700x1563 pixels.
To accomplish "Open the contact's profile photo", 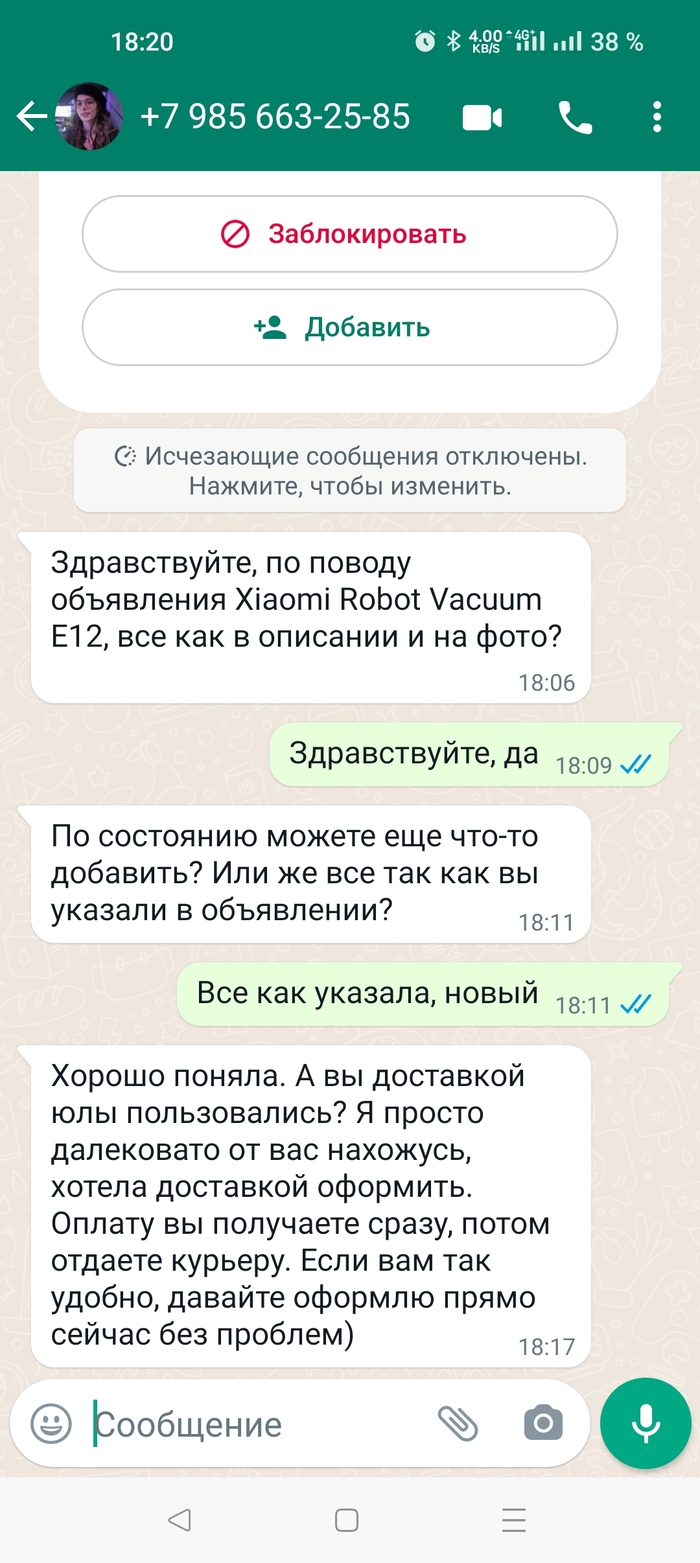I will click(90, 117).
